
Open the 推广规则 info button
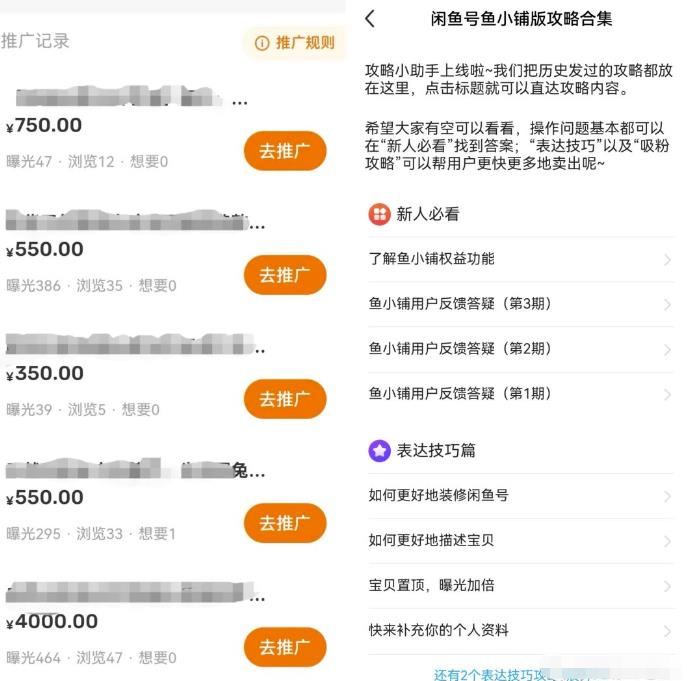pyautogui.click(x=295, y=43)
